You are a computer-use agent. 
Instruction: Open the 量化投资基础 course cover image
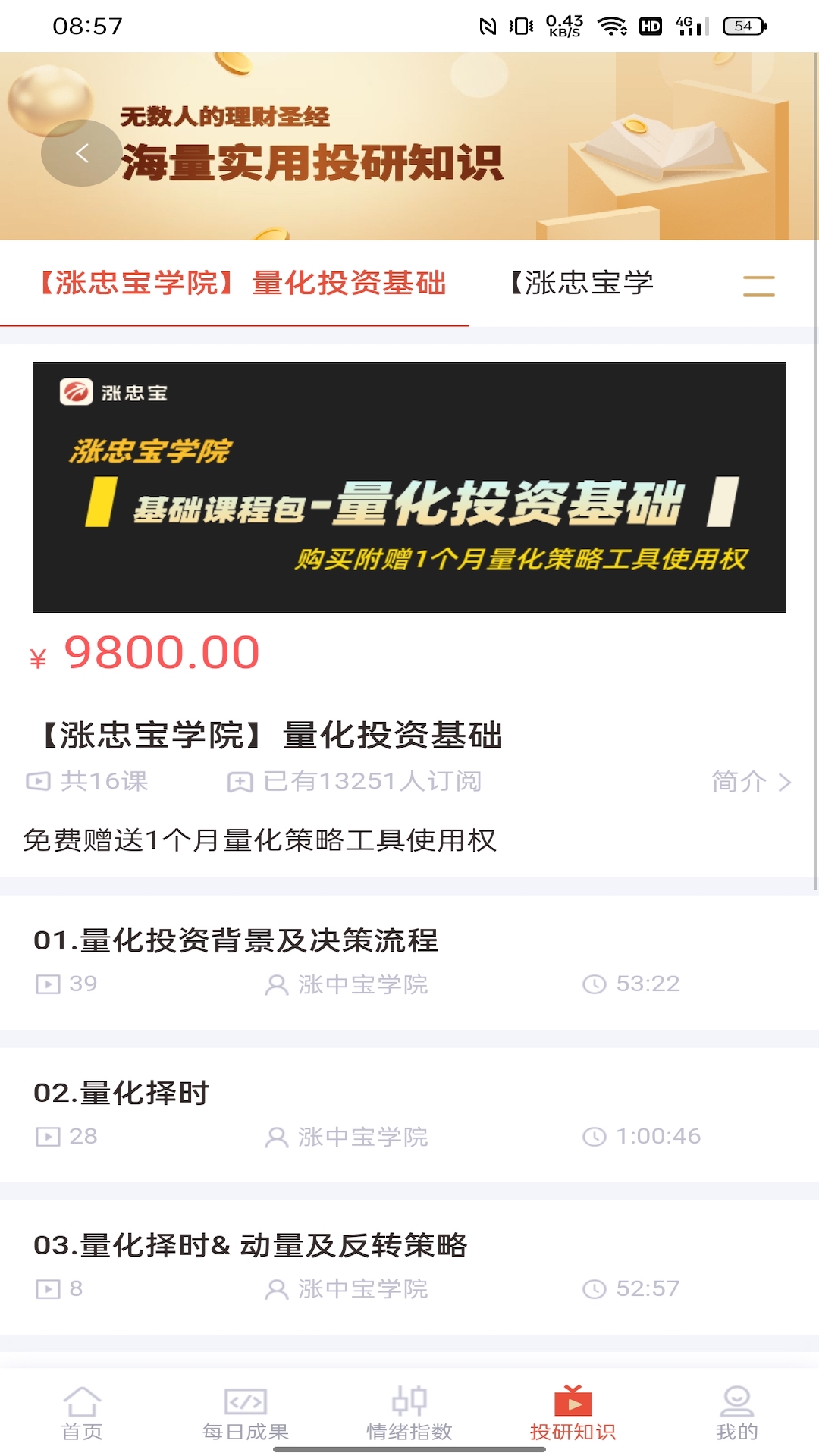click(409, 487)
